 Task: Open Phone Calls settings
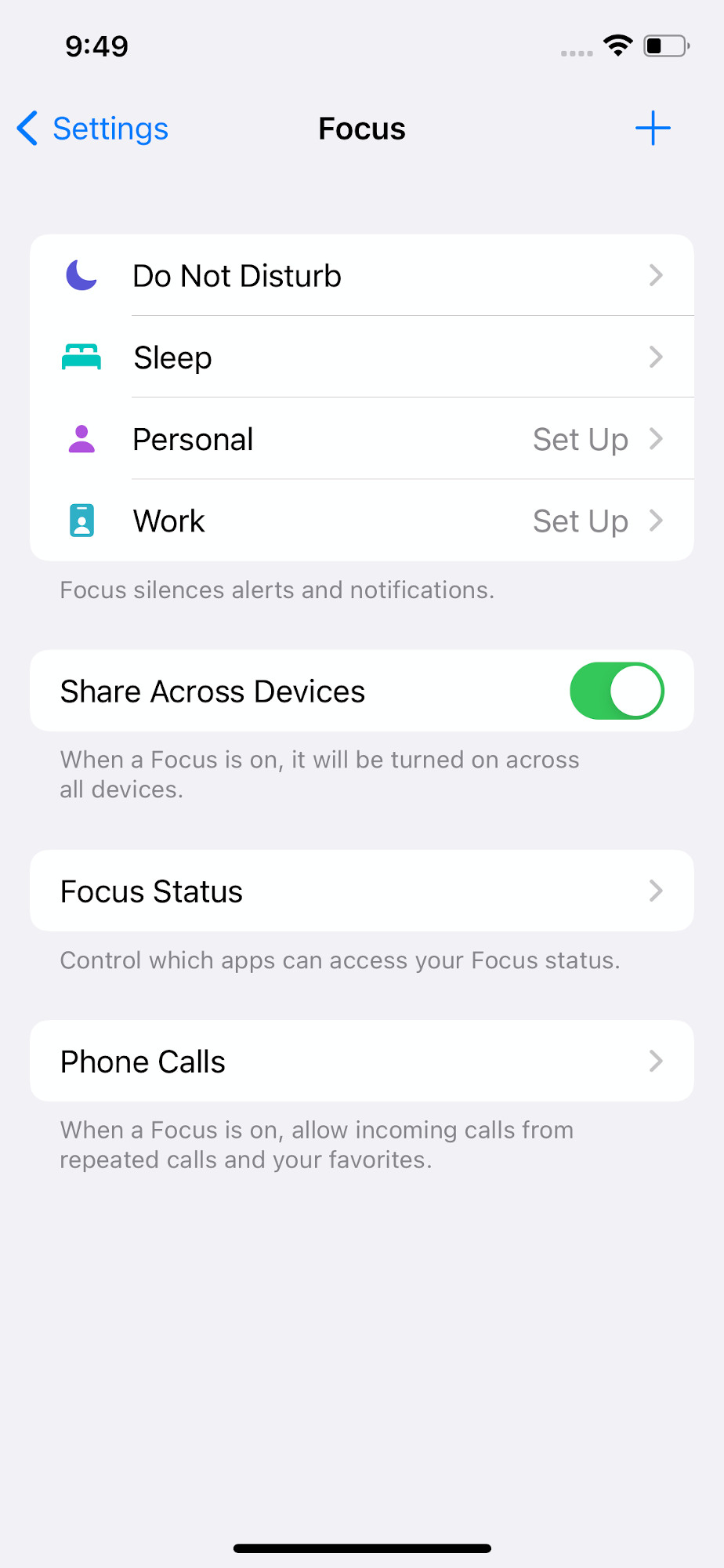(362, 1062)
